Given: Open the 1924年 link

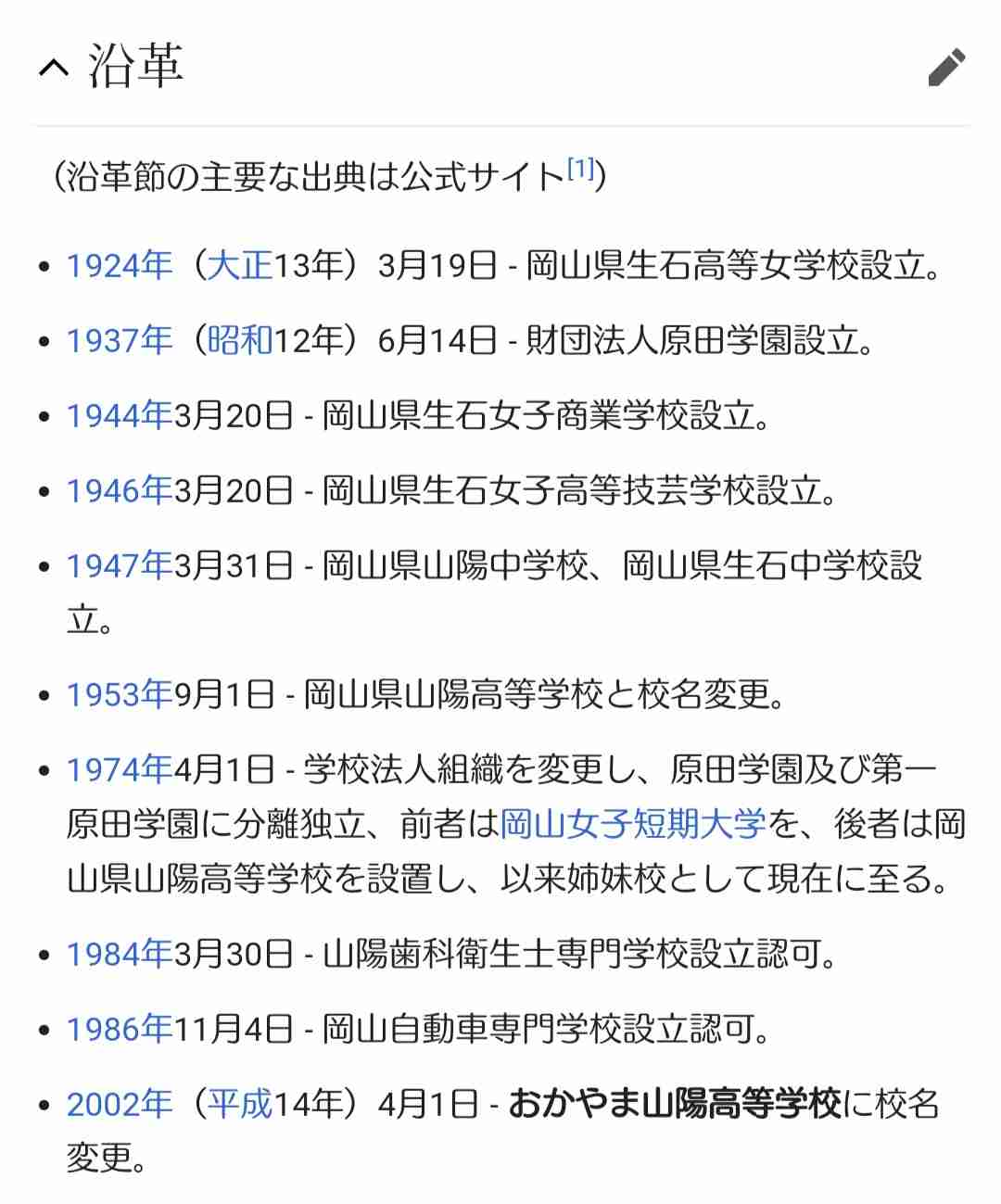Looking at the screenshot, I should tap(119, 267).
